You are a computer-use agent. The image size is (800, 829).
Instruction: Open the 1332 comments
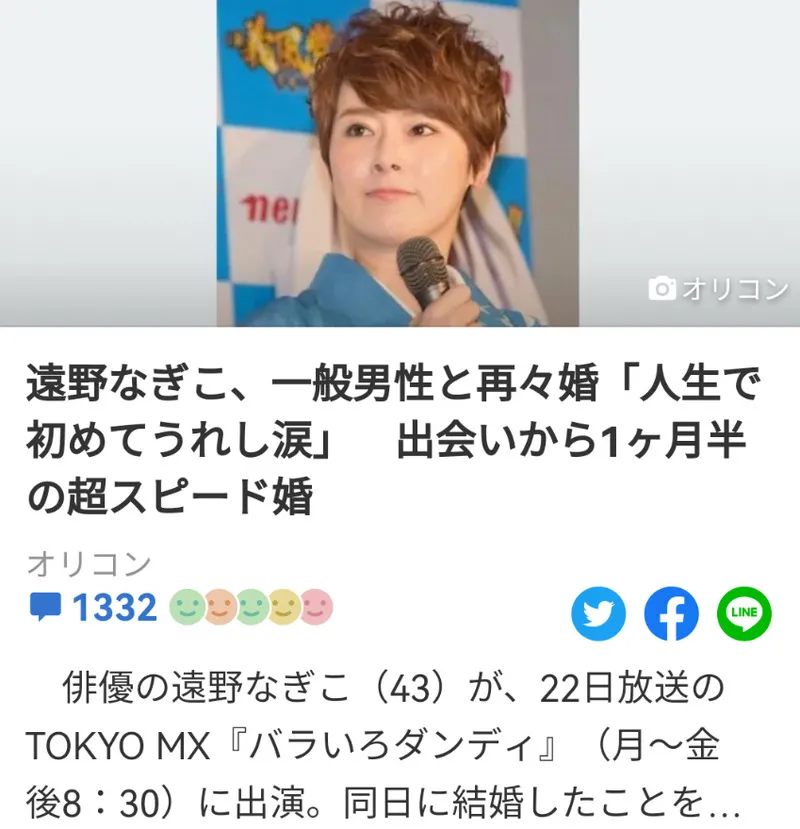(x=95, y=606)
